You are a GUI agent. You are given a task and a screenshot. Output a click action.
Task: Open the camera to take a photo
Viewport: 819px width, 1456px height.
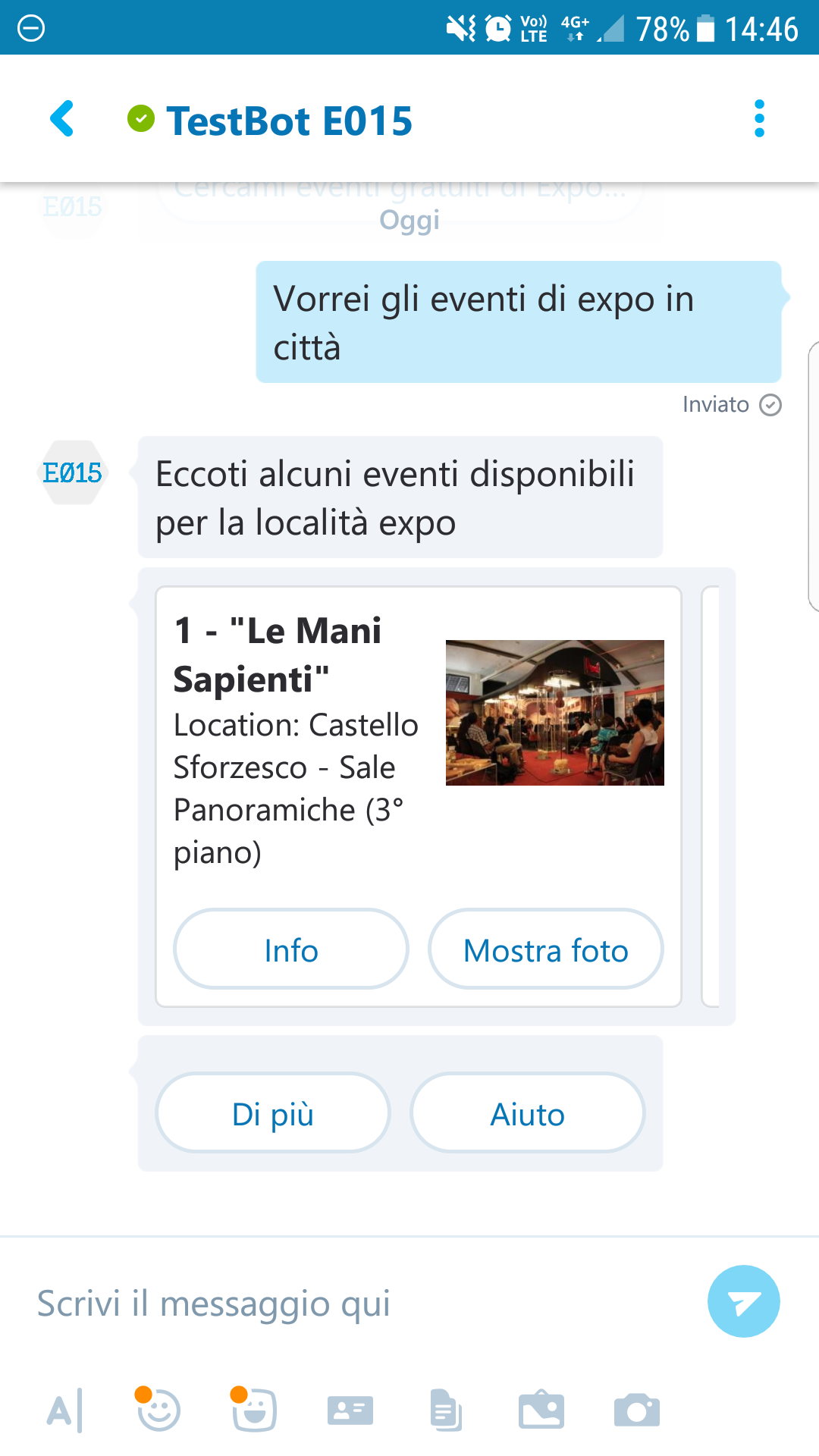tap(637, 1411)
